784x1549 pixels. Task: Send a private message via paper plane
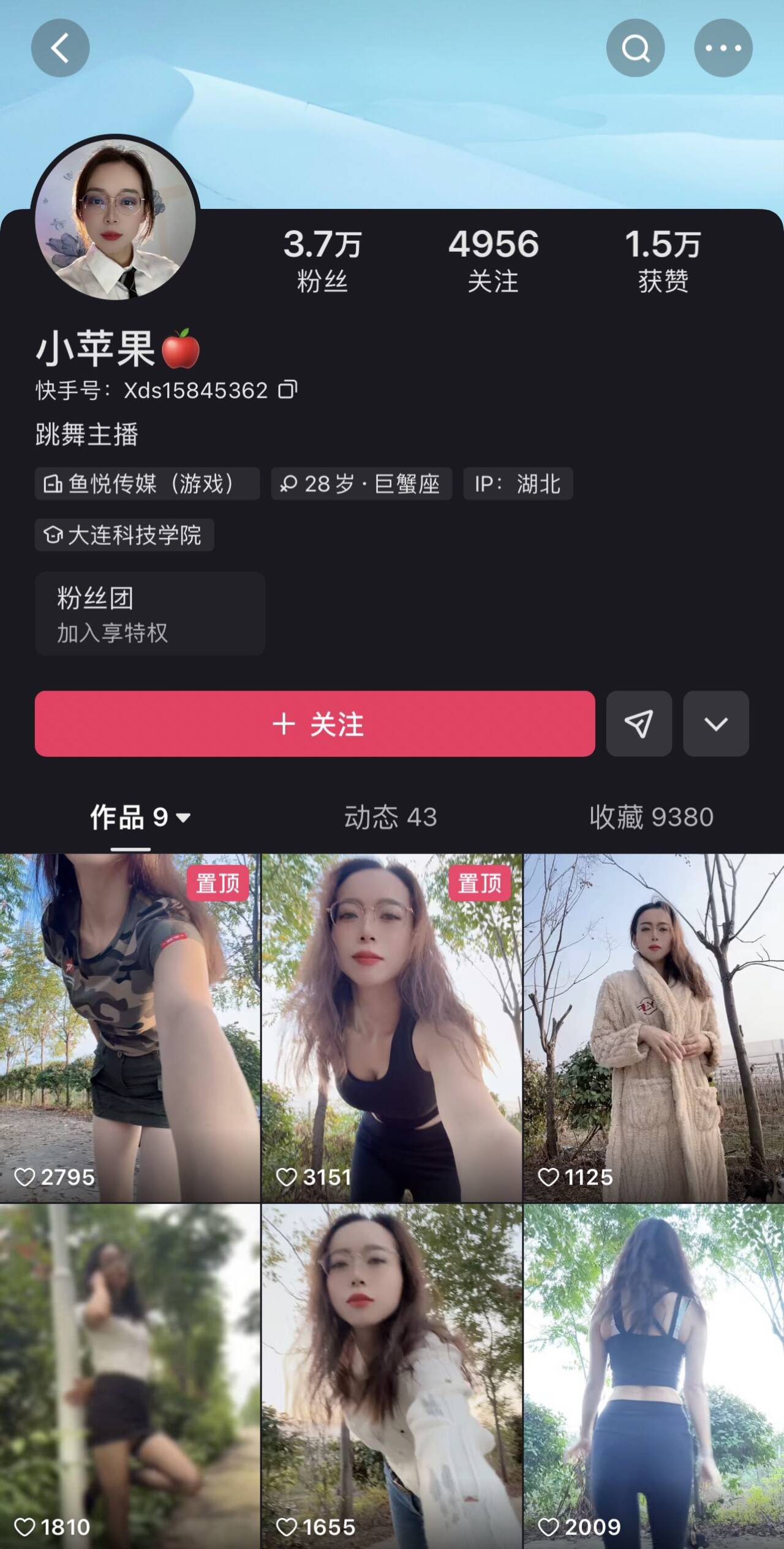click(639, 724)
